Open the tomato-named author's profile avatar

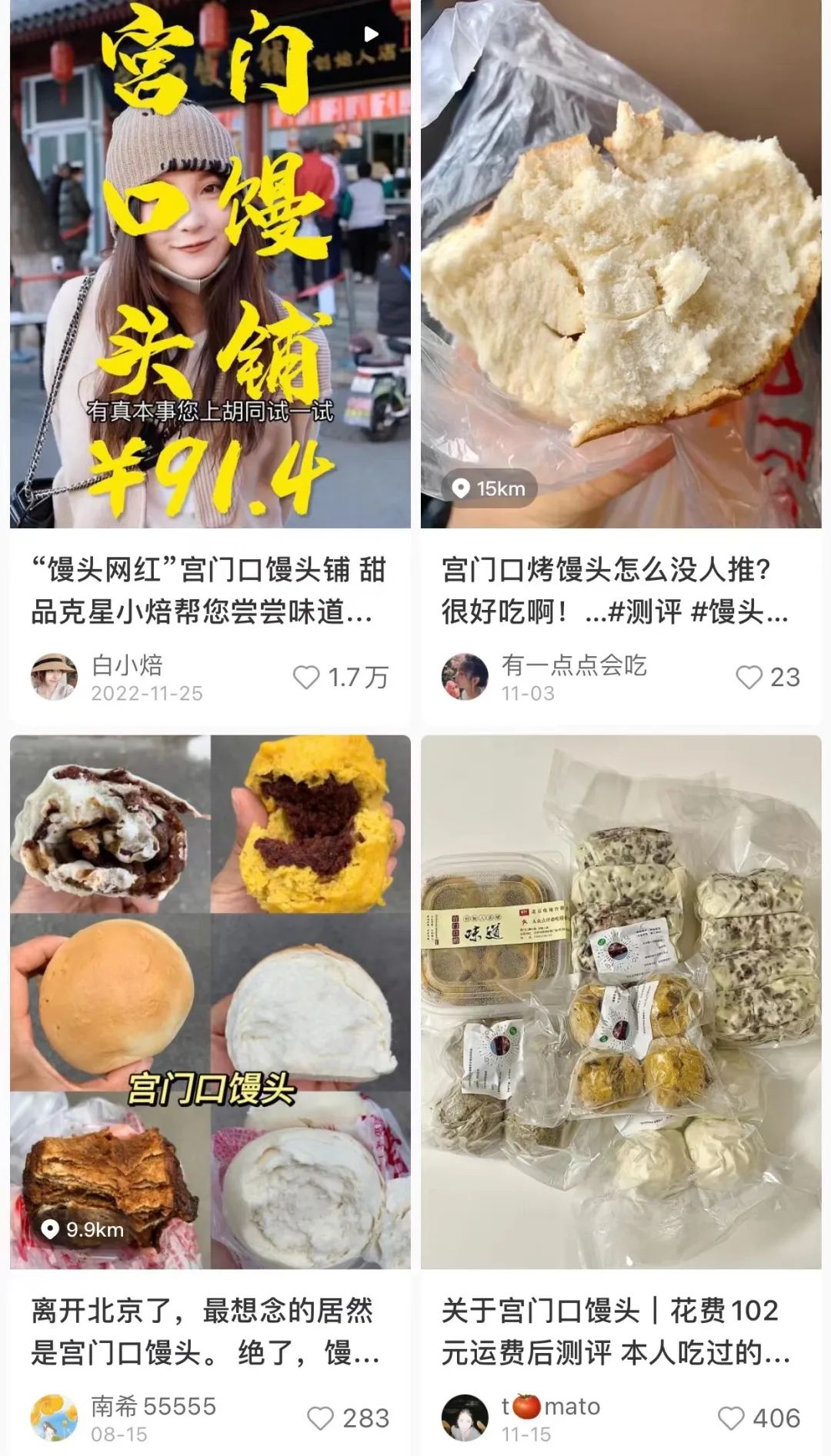(465, 1418)
